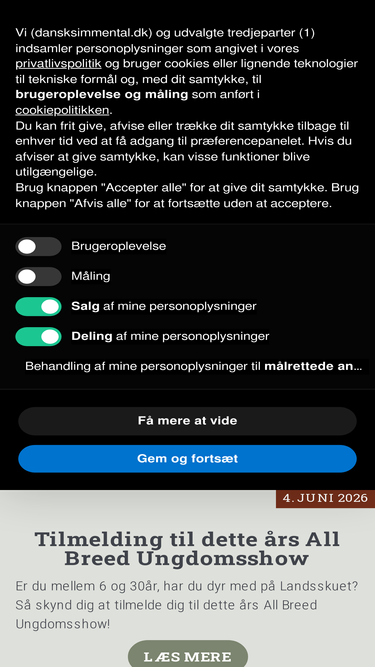Tap Få mere at vide
The image size is (375, 667).
point(188,421)
